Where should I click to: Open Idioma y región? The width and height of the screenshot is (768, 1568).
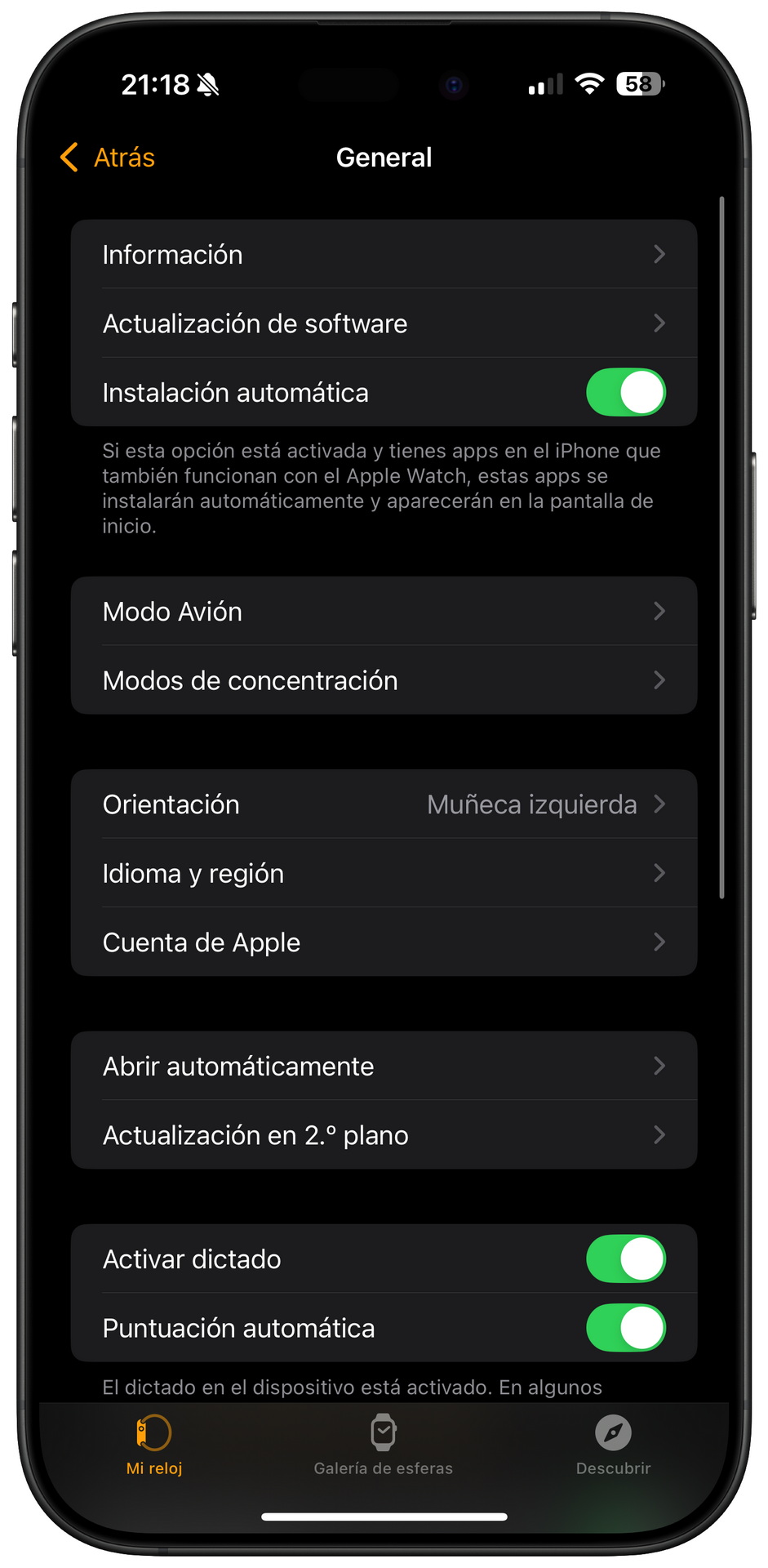384,874
